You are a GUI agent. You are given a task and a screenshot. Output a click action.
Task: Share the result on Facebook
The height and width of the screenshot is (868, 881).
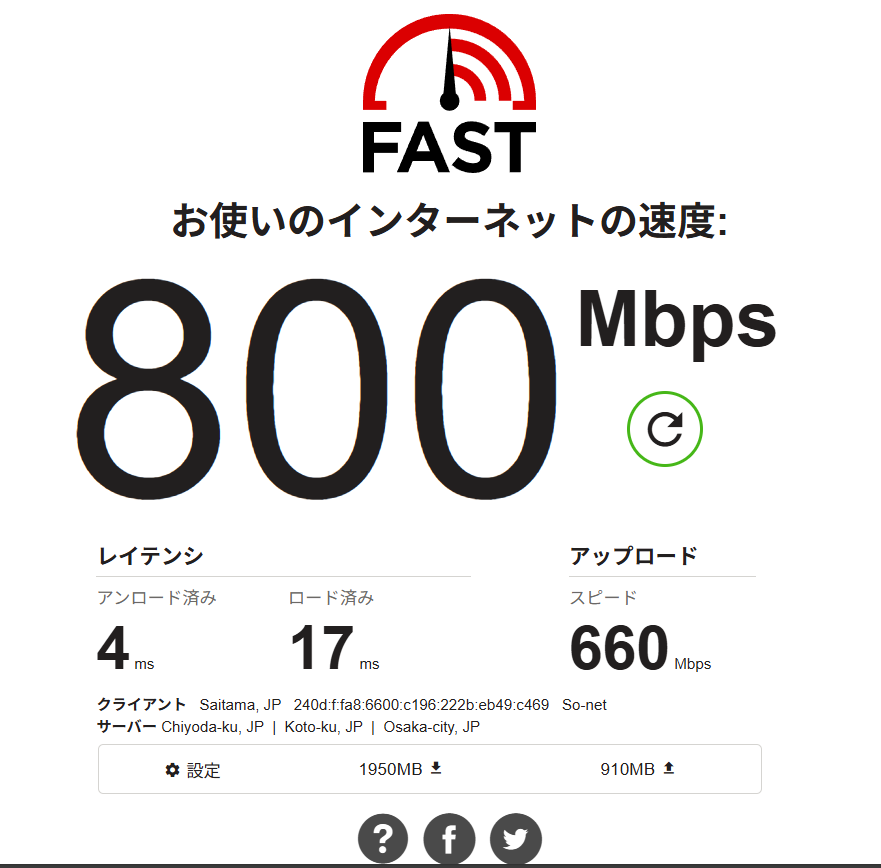449,838
